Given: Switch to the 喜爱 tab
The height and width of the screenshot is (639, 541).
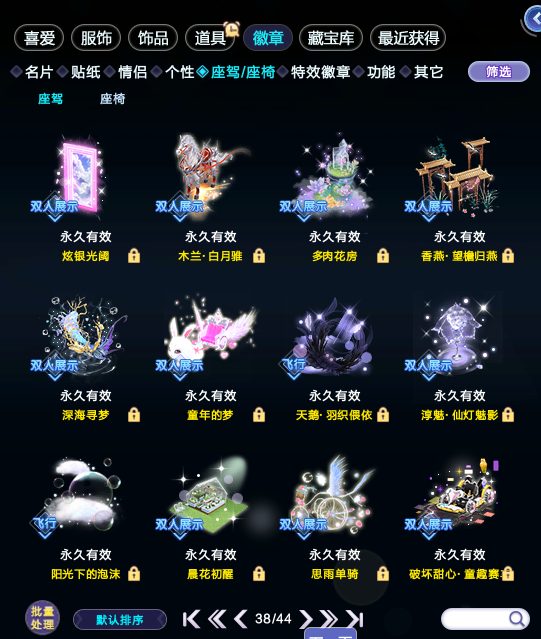Looking at the screenshot, I should 39,38.
